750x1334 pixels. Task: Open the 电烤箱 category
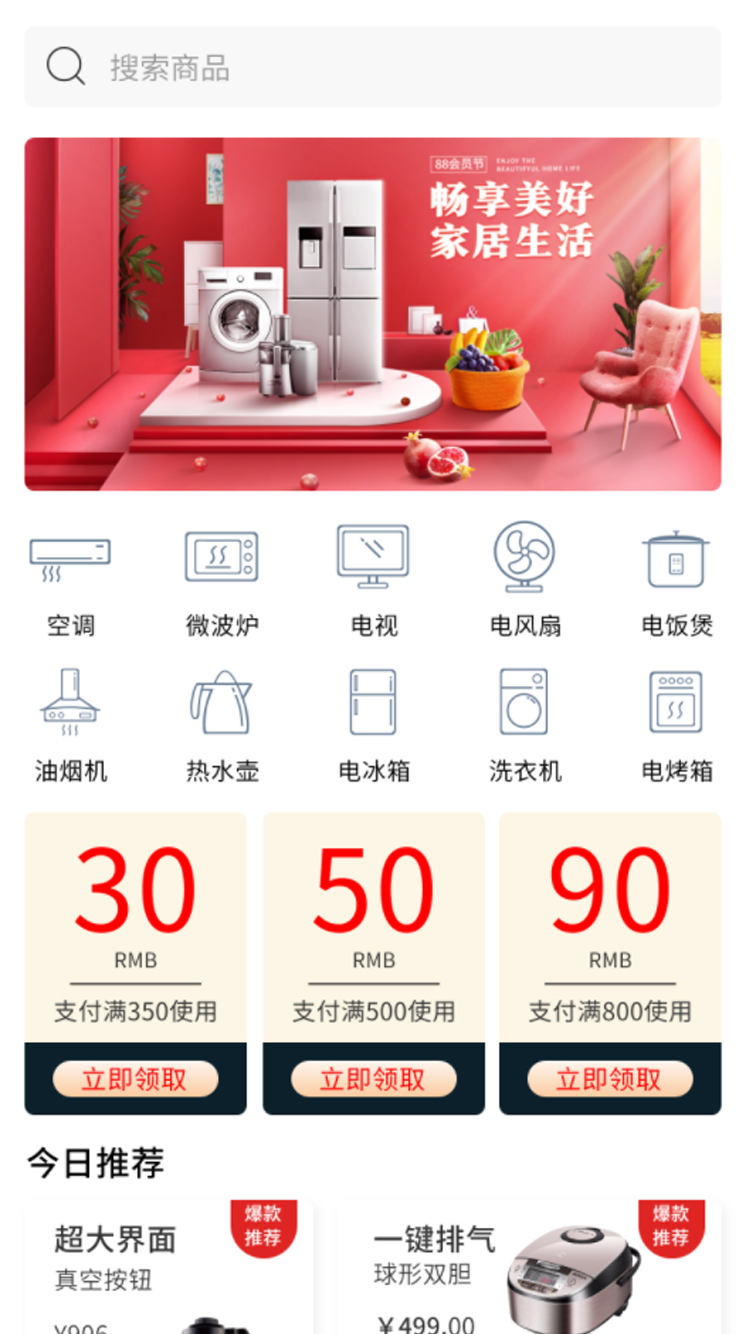click(x=676, y=725)
